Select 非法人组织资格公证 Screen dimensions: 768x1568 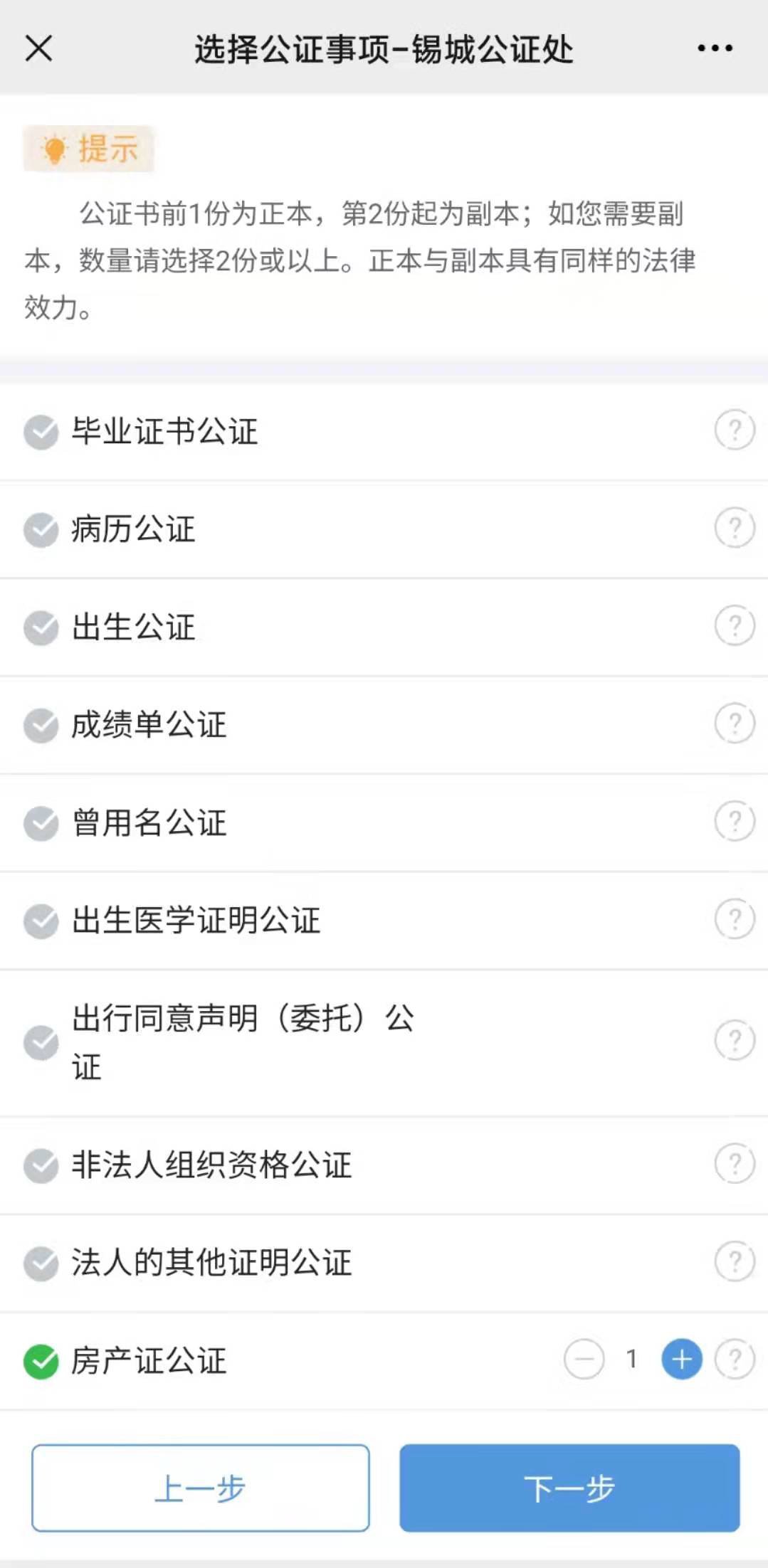41,1165
